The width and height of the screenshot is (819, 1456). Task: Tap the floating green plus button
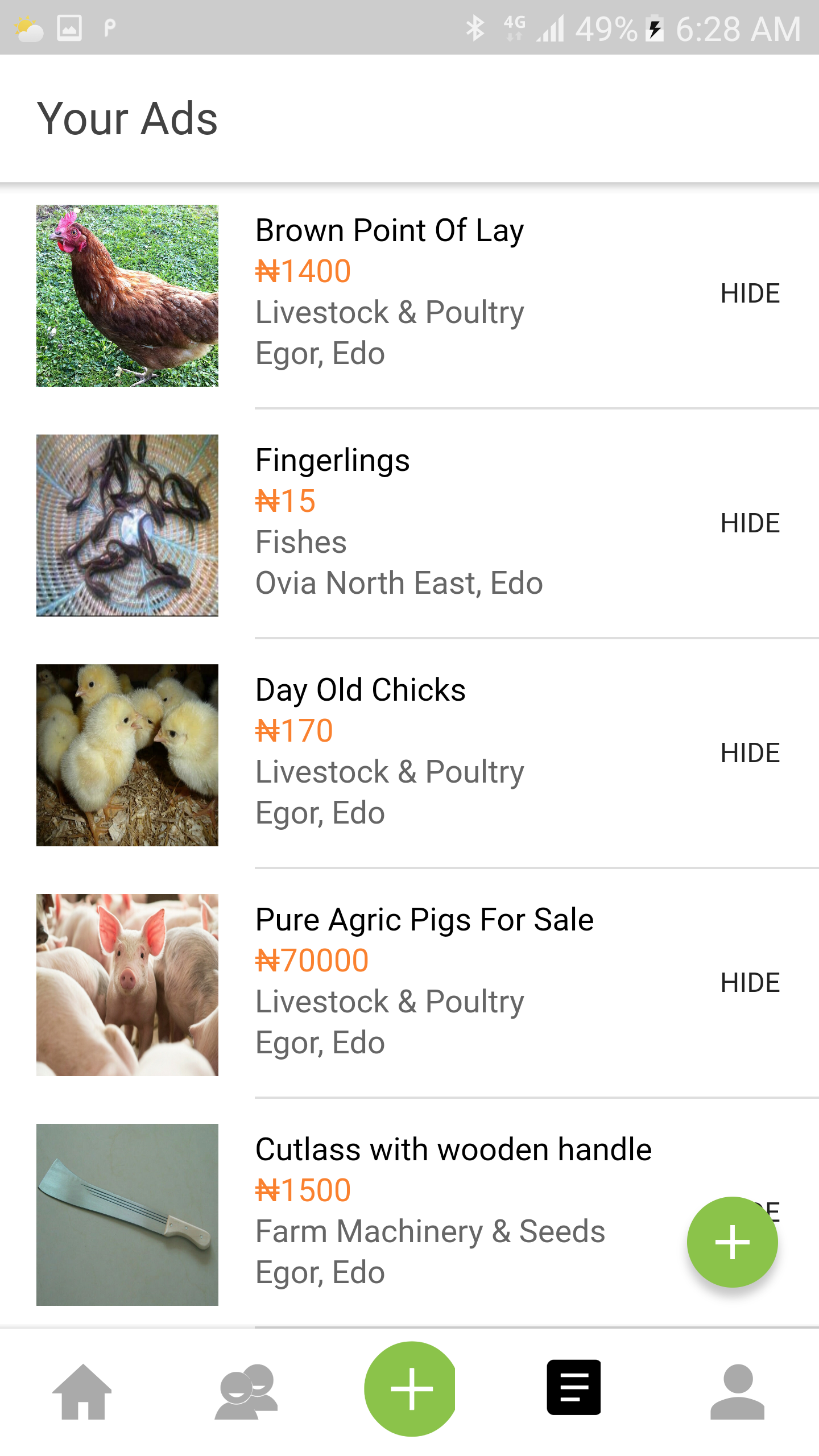[732, 1242]
